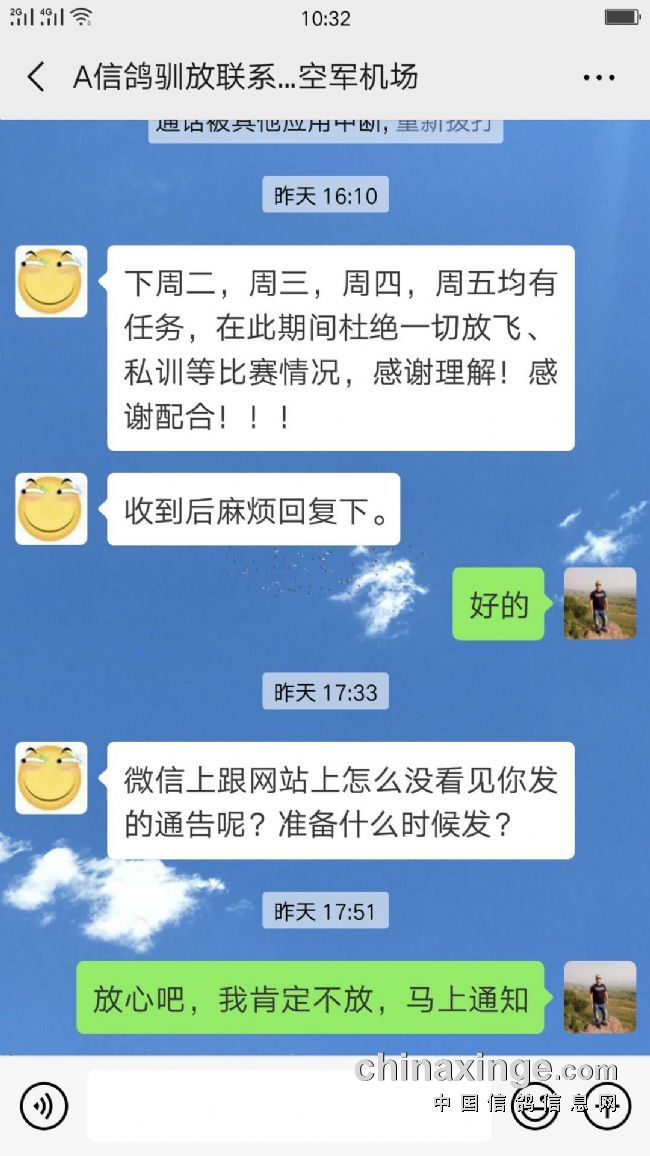Tap the smiley avatar next to "收到后麻烦回复下"
The image size is (650, 1156).
tap(51, 509)
